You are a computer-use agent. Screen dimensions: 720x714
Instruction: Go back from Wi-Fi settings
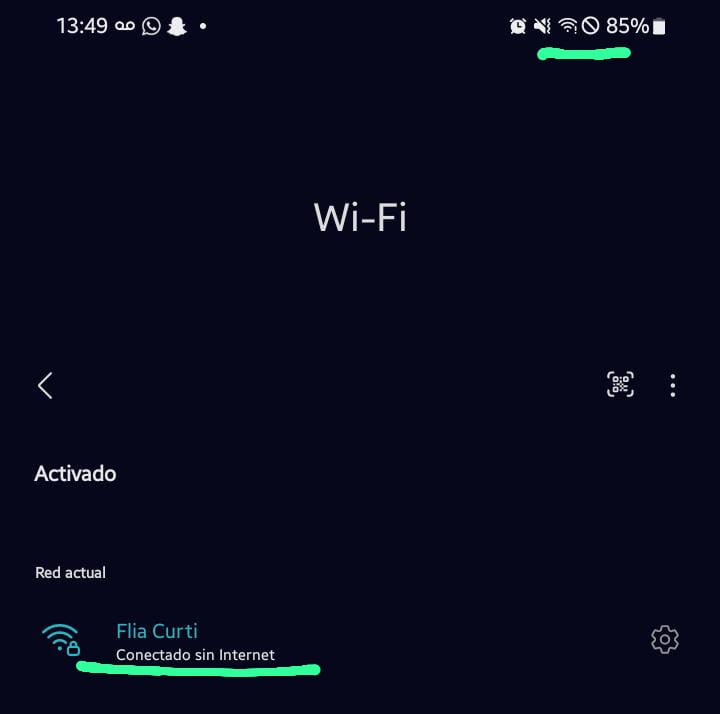(x=45, y=386)
